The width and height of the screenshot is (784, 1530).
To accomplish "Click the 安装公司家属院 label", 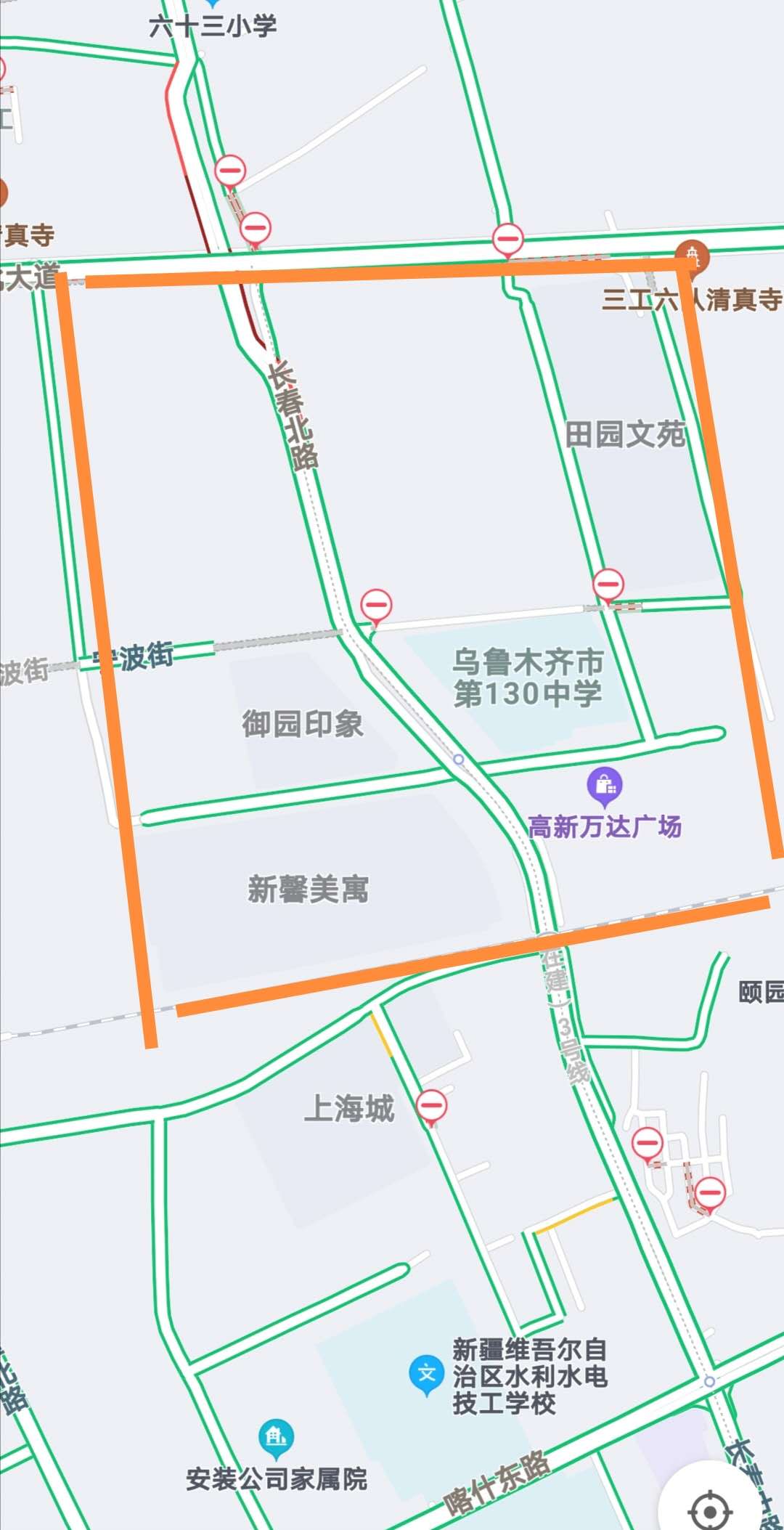I will click(274, 1481).
